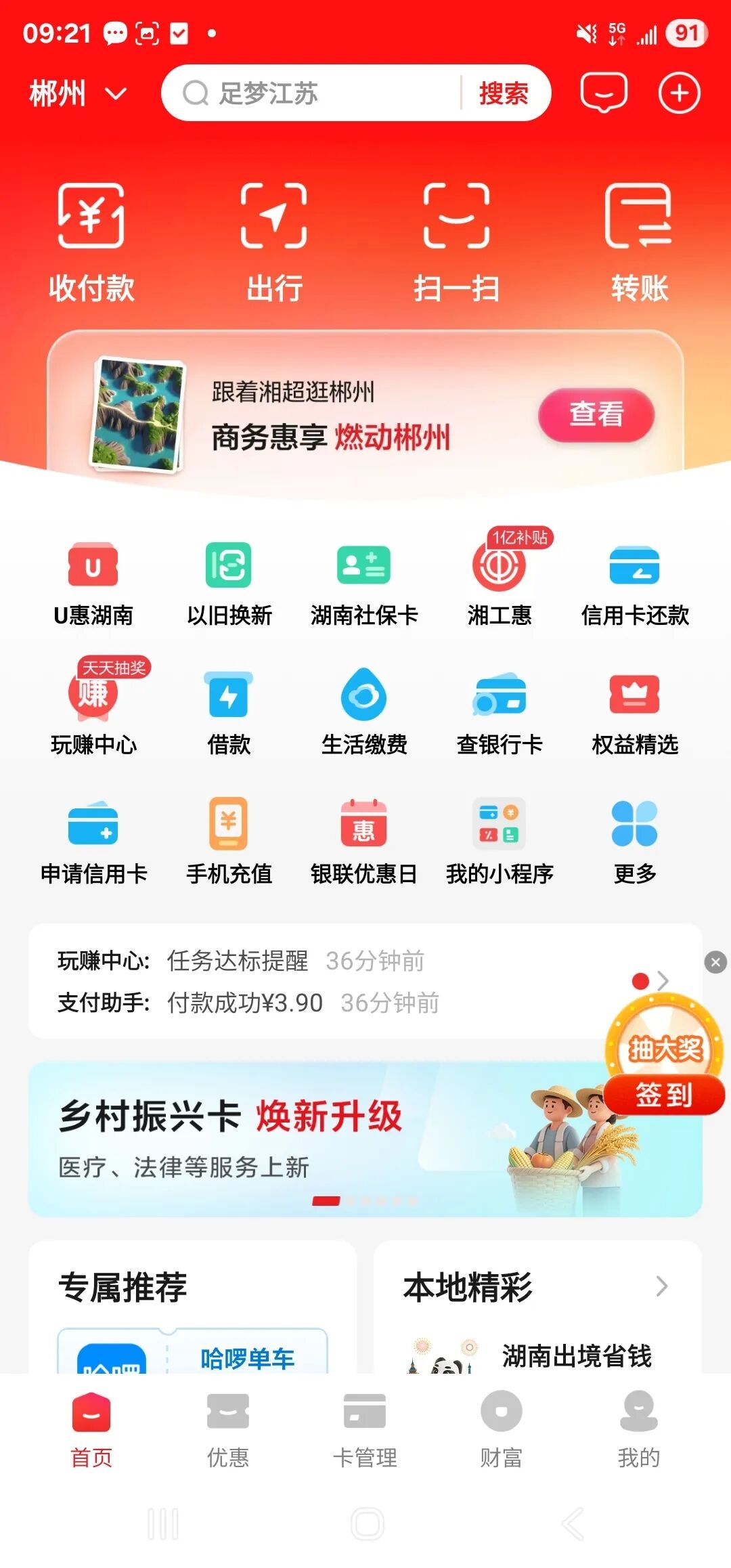Open the 郴州 city selector dropdown
The width and height of the screenshot is (731, 1568).
[78, 93]
